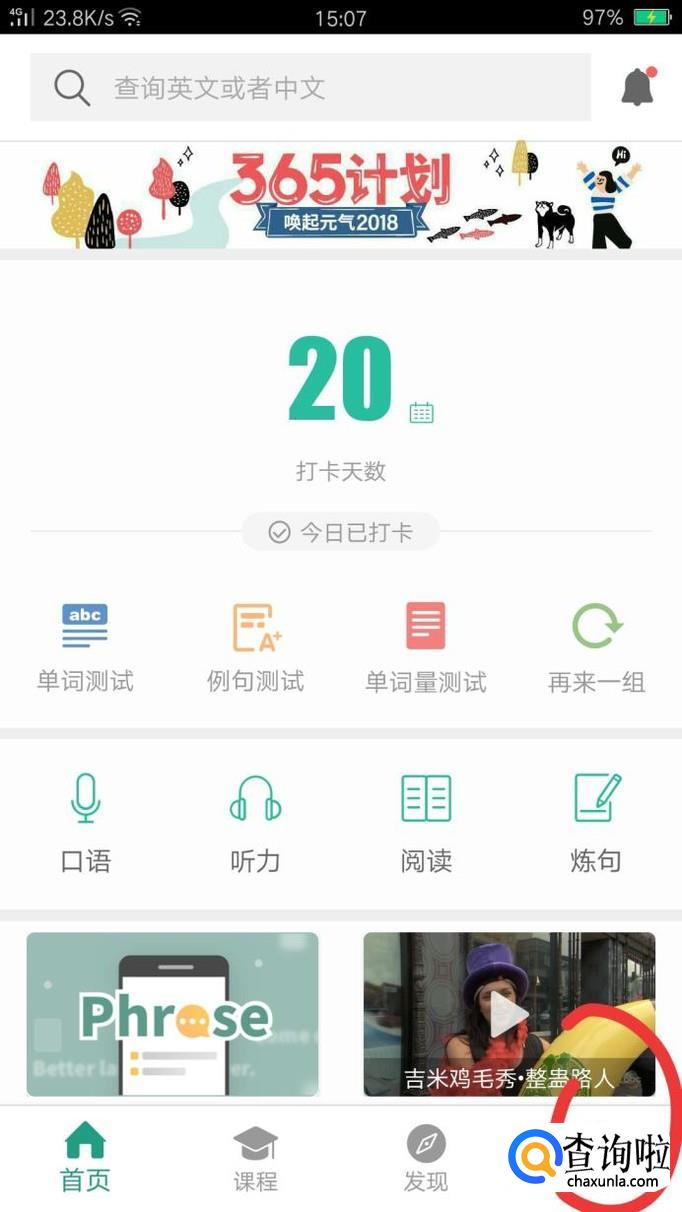Start 单词测试 word test
Viewport: 682px width, 1212px height.
[x=85, y=648]
